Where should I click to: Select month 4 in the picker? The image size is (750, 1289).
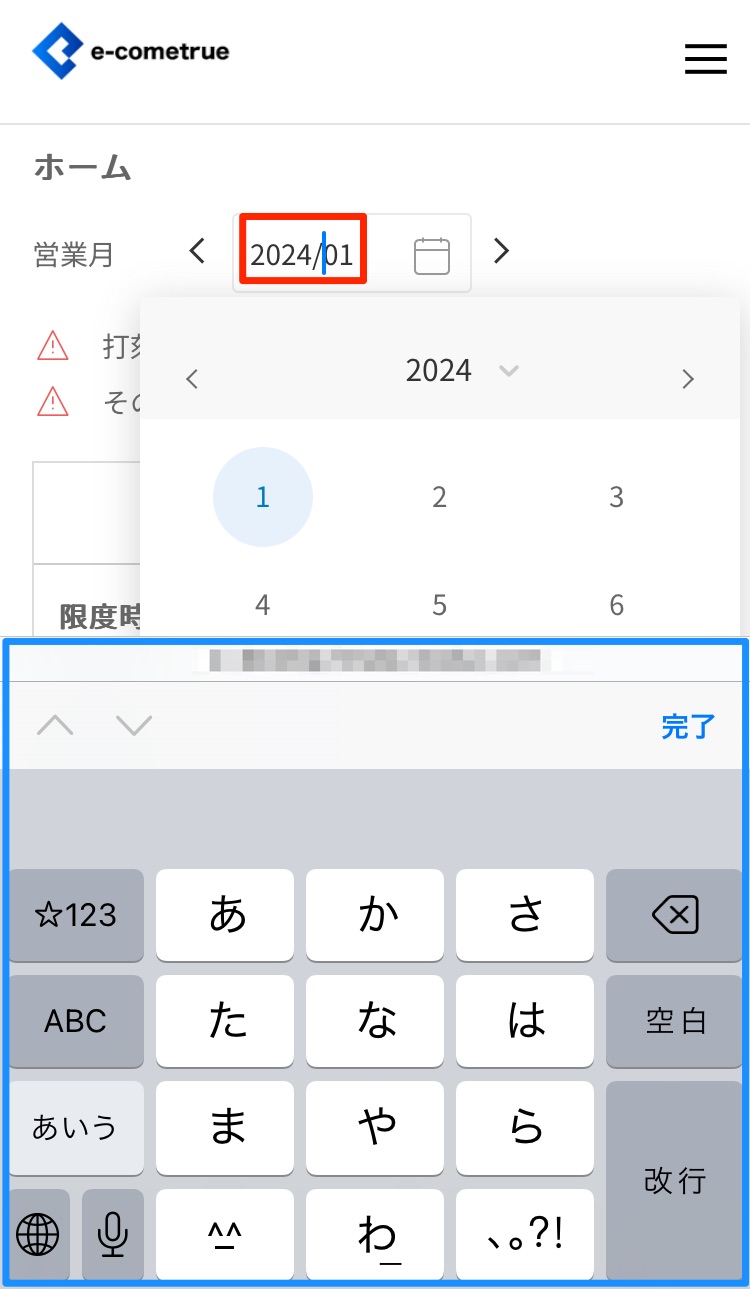point(263,605)
